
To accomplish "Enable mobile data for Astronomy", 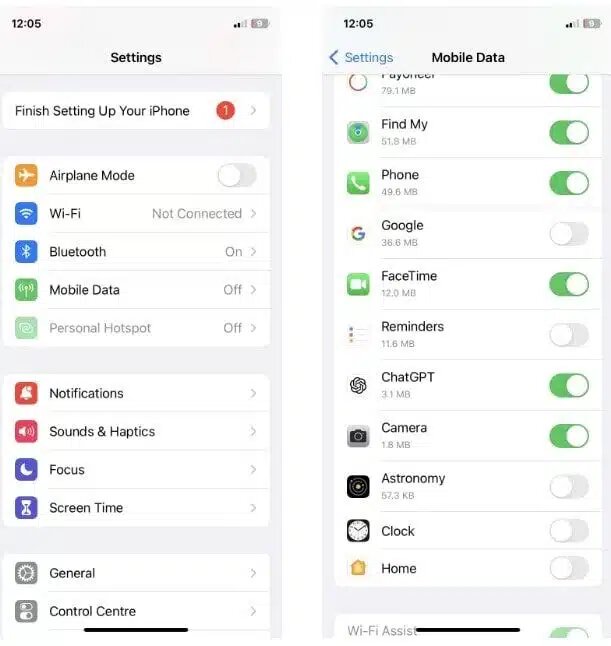I will coord(568,487).
